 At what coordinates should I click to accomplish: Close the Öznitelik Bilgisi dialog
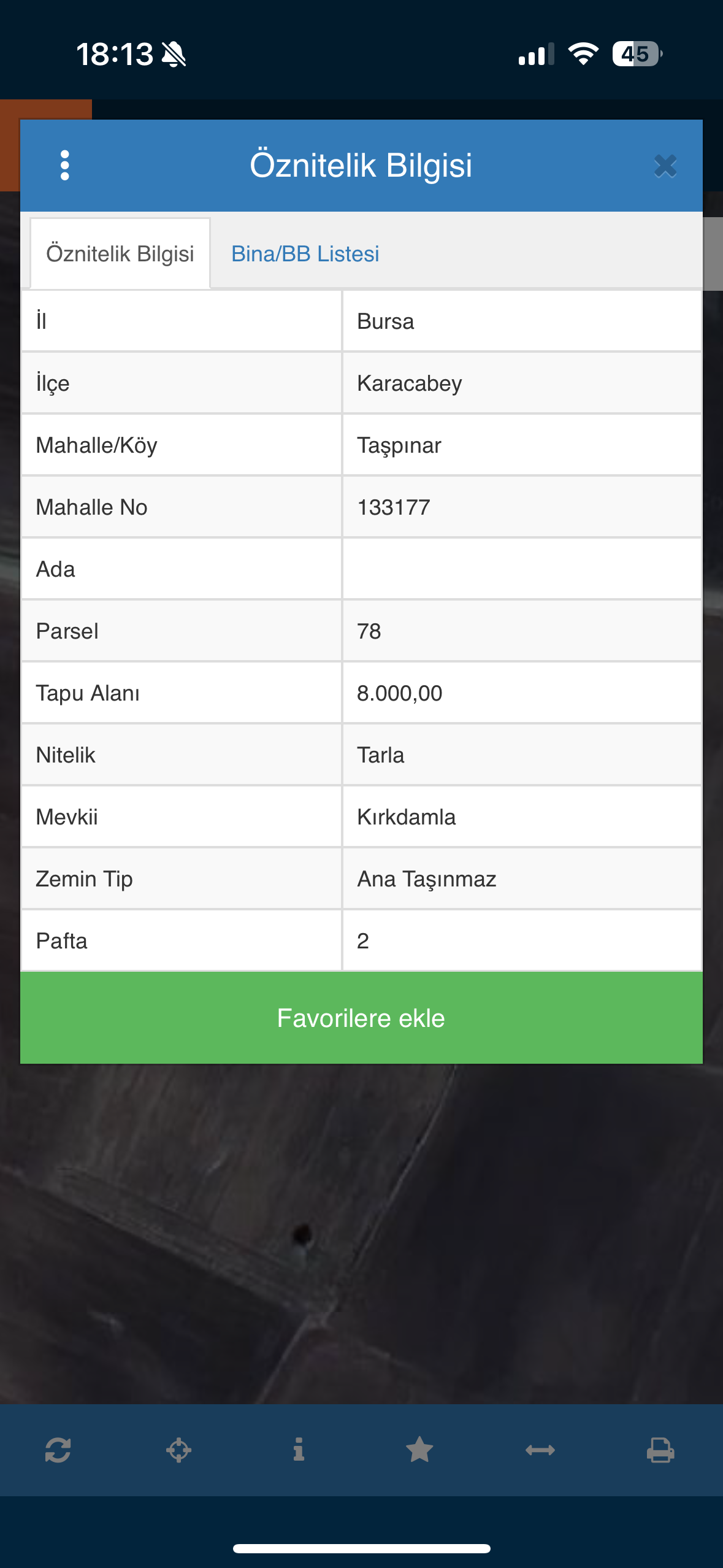[x=665, y=166]
